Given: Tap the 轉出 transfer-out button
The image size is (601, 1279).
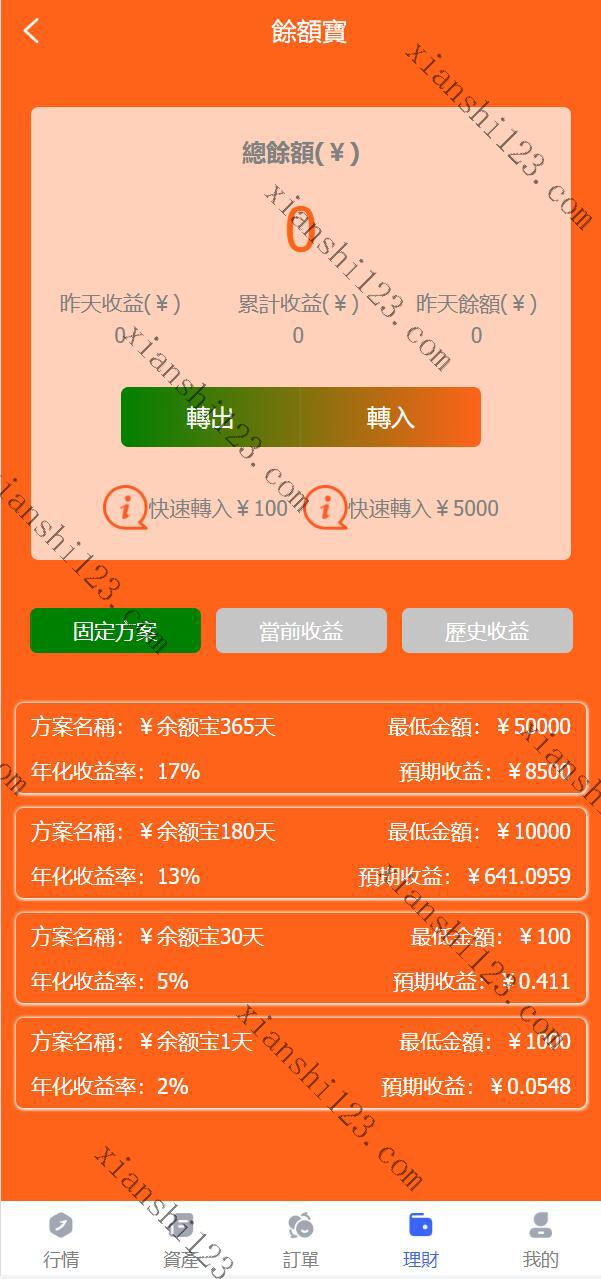Looking at the screenshot, I should point(210,417).
